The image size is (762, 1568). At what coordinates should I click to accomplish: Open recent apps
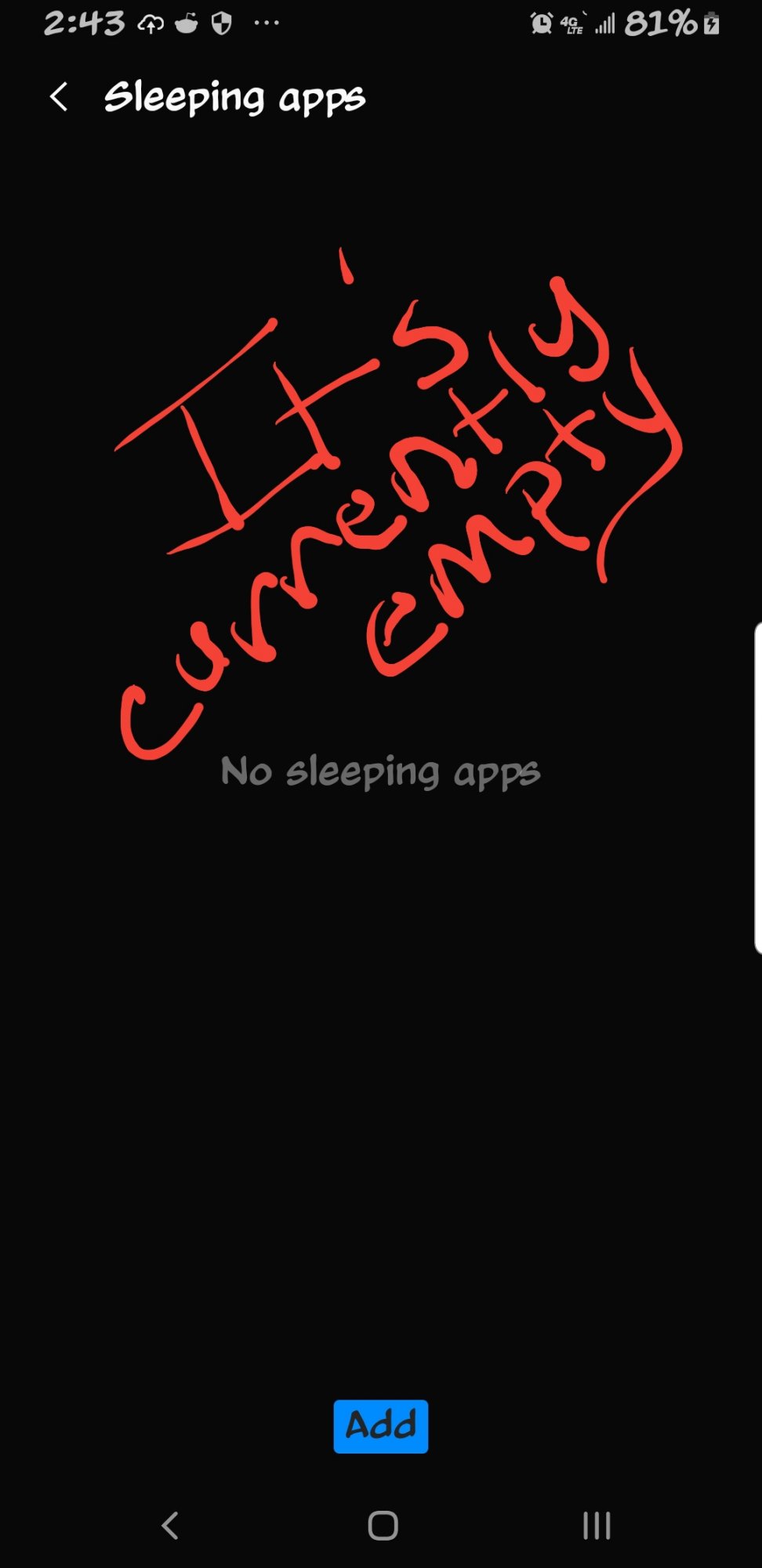tap(597, 1526)
